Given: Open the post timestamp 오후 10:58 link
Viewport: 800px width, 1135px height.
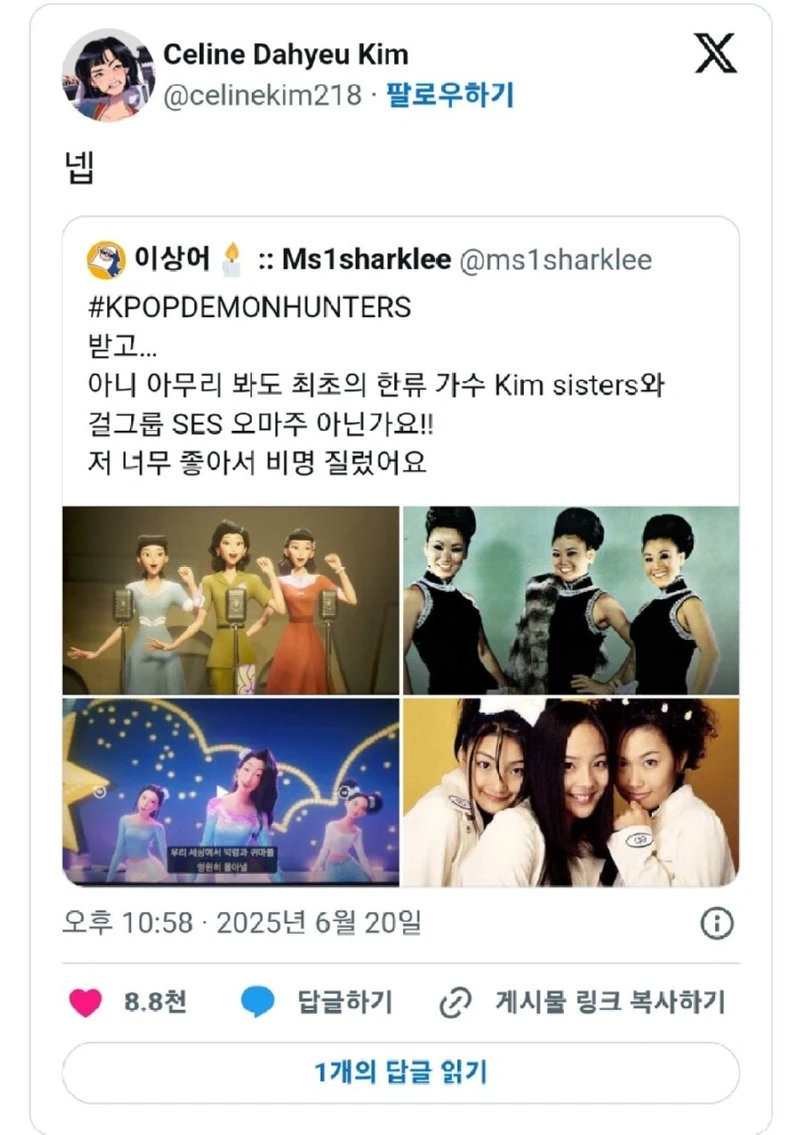Looking at the screenshot, I should pos(240,922).
